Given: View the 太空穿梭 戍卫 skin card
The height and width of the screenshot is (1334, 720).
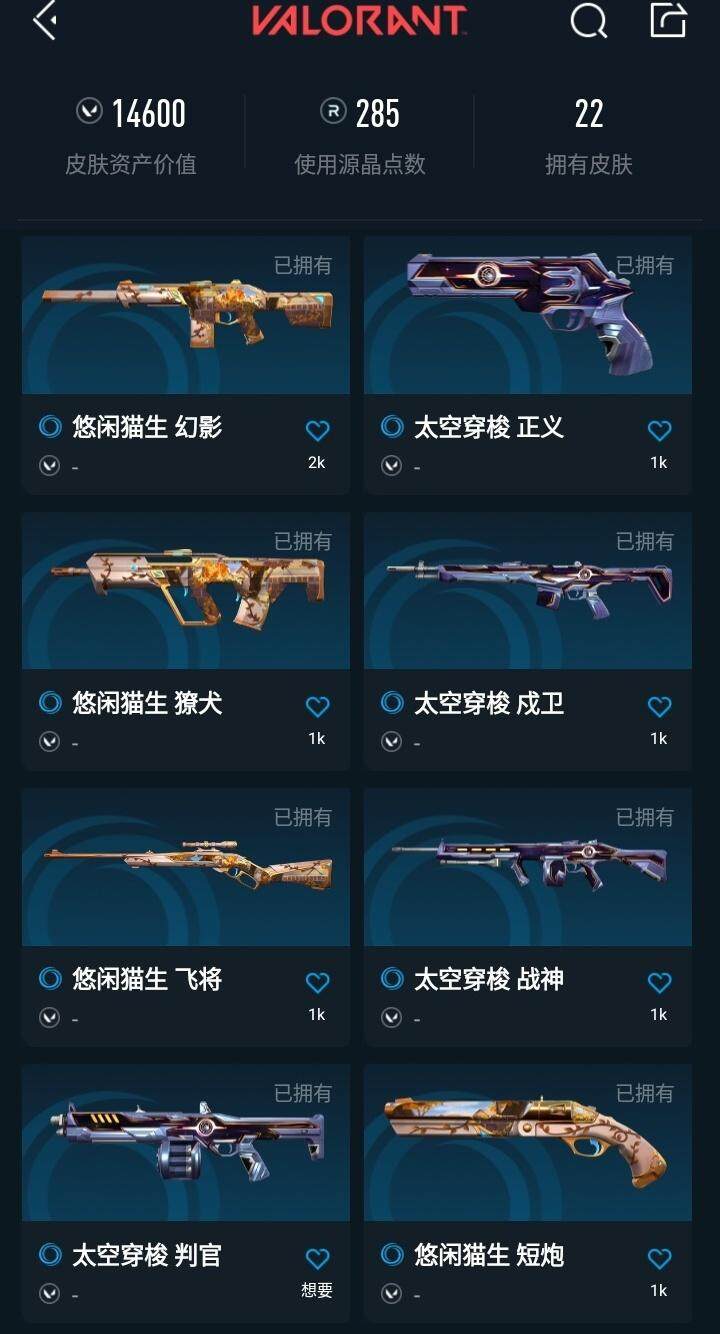Looking at the screenshot, I should [528, 591].
